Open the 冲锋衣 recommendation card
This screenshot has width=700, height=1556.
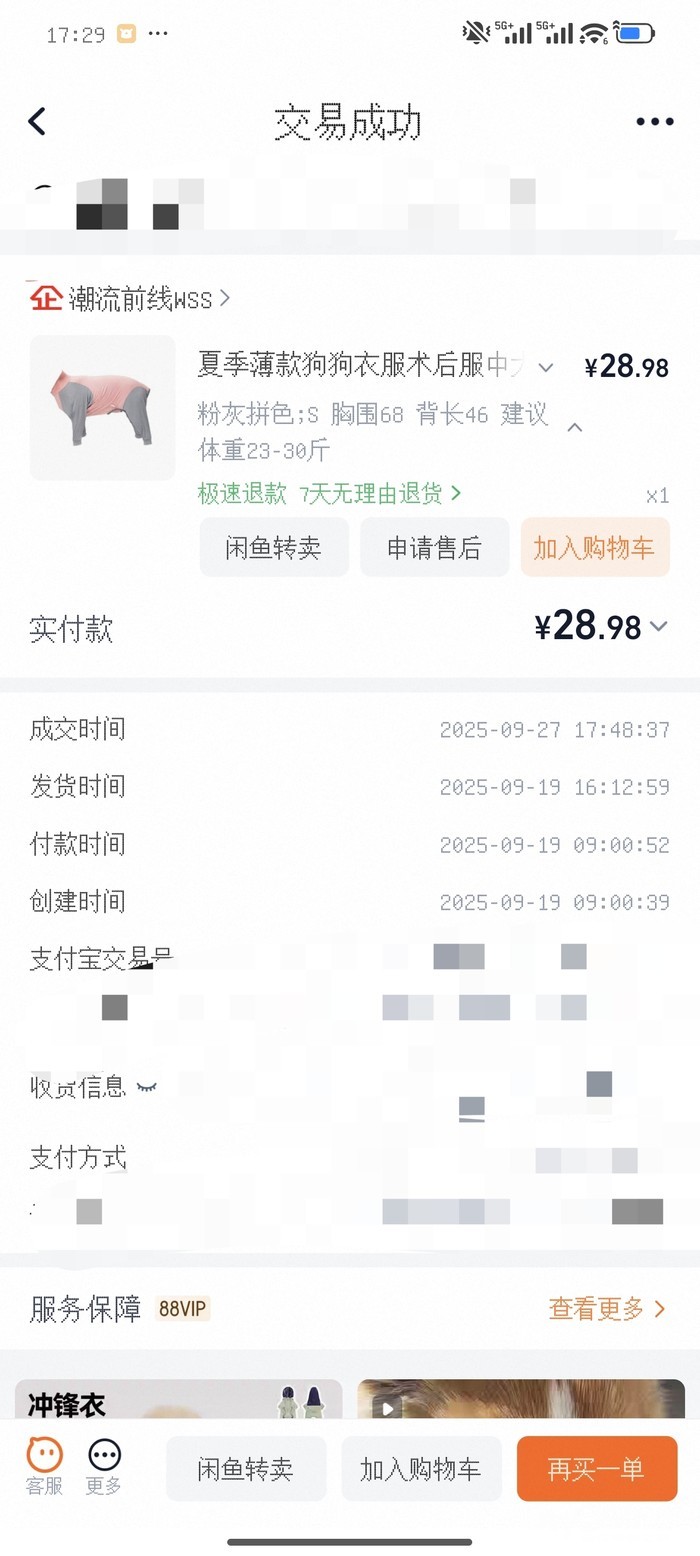click(178, 1400)
